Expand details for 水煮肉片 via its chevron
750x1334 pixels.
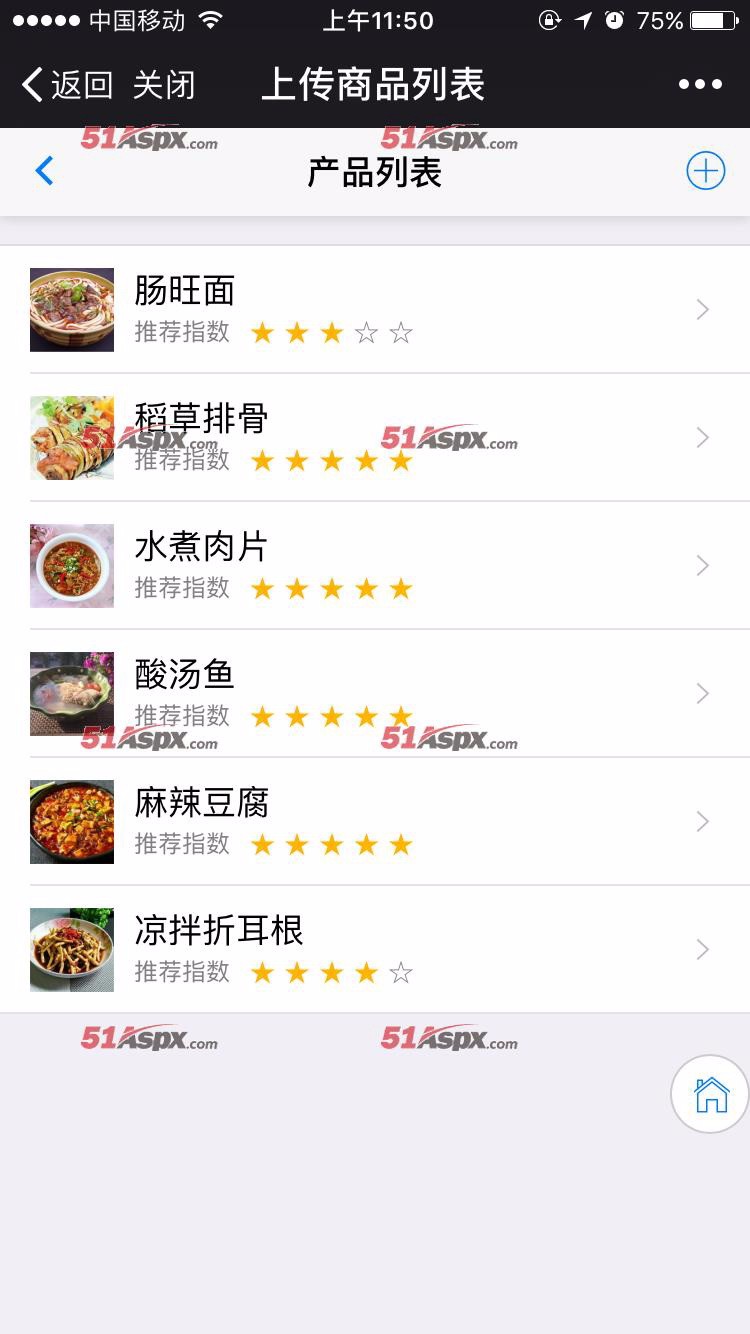pos(702,565)
